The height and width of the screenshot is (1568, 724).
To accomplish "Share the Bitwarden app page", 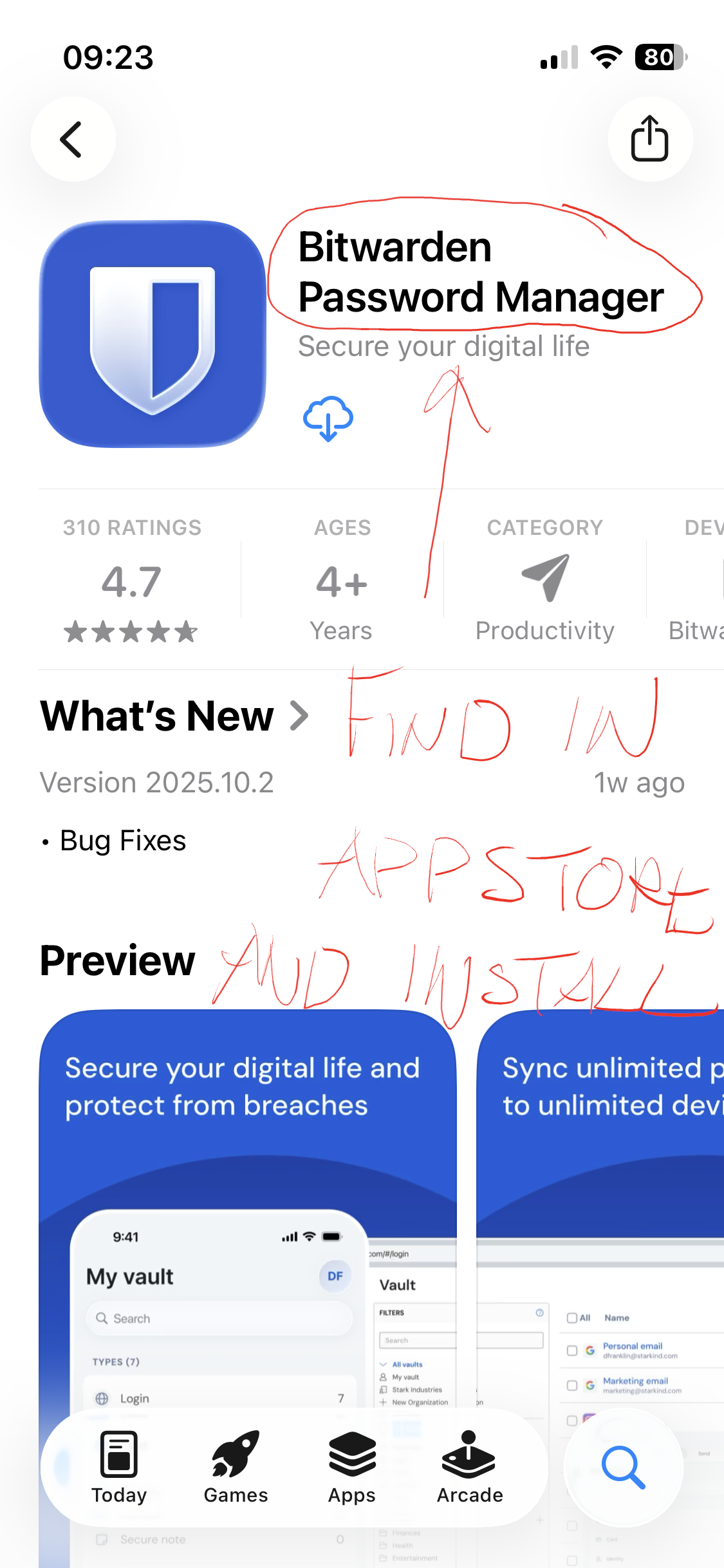I will tap(649, 139).
